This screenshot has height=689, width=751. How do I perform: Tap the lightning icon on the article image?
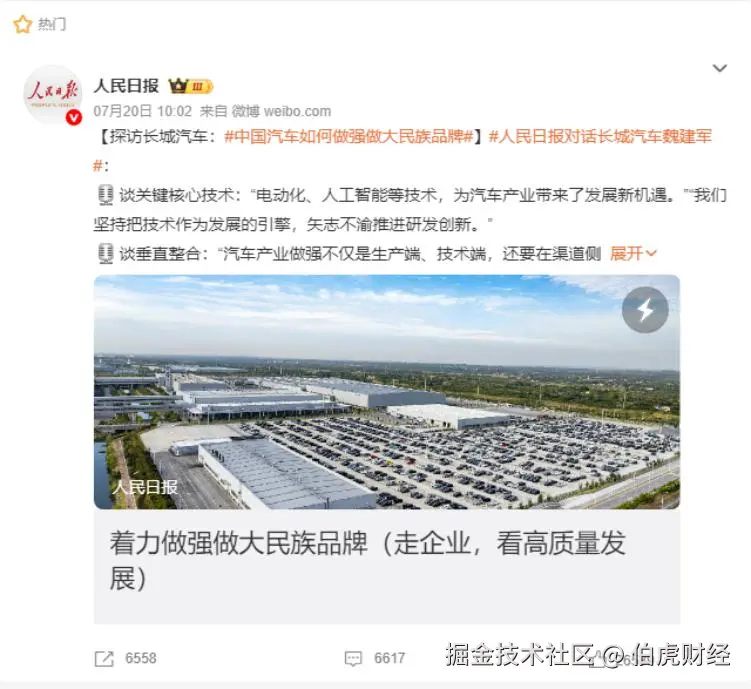[x=645, y=310]
